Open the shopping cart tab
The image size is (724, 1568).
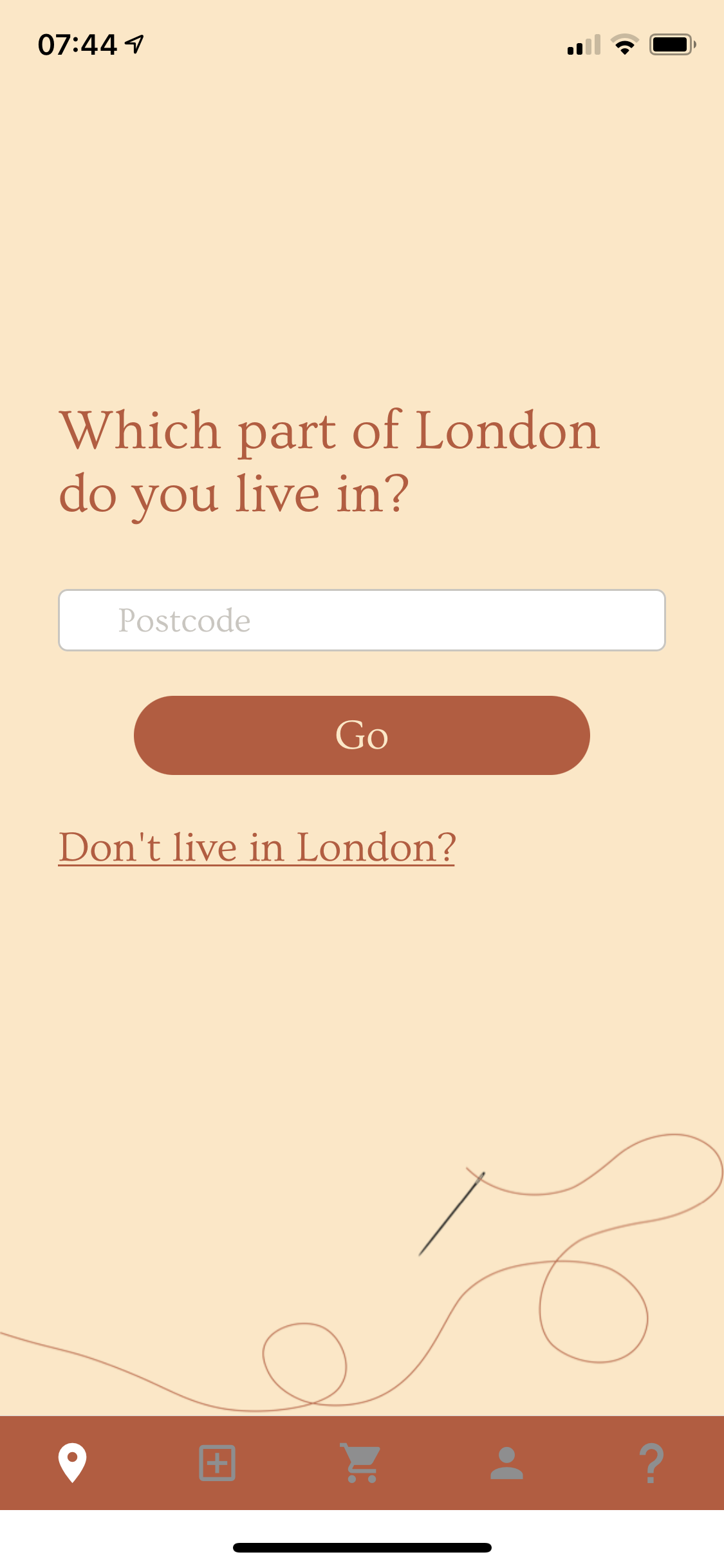point(362,1462)
